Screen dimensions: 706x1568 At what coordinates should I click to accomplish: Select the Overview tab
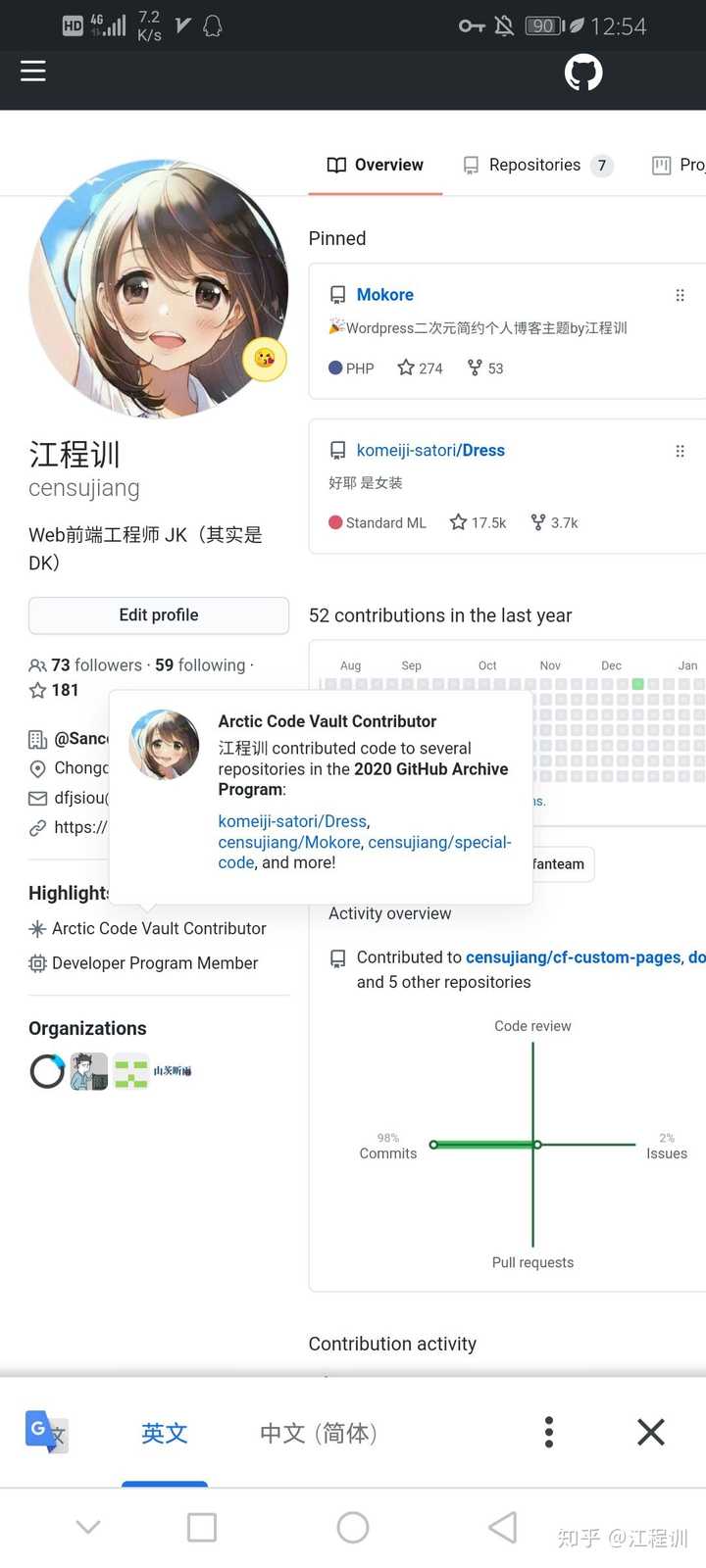(376, 165)
